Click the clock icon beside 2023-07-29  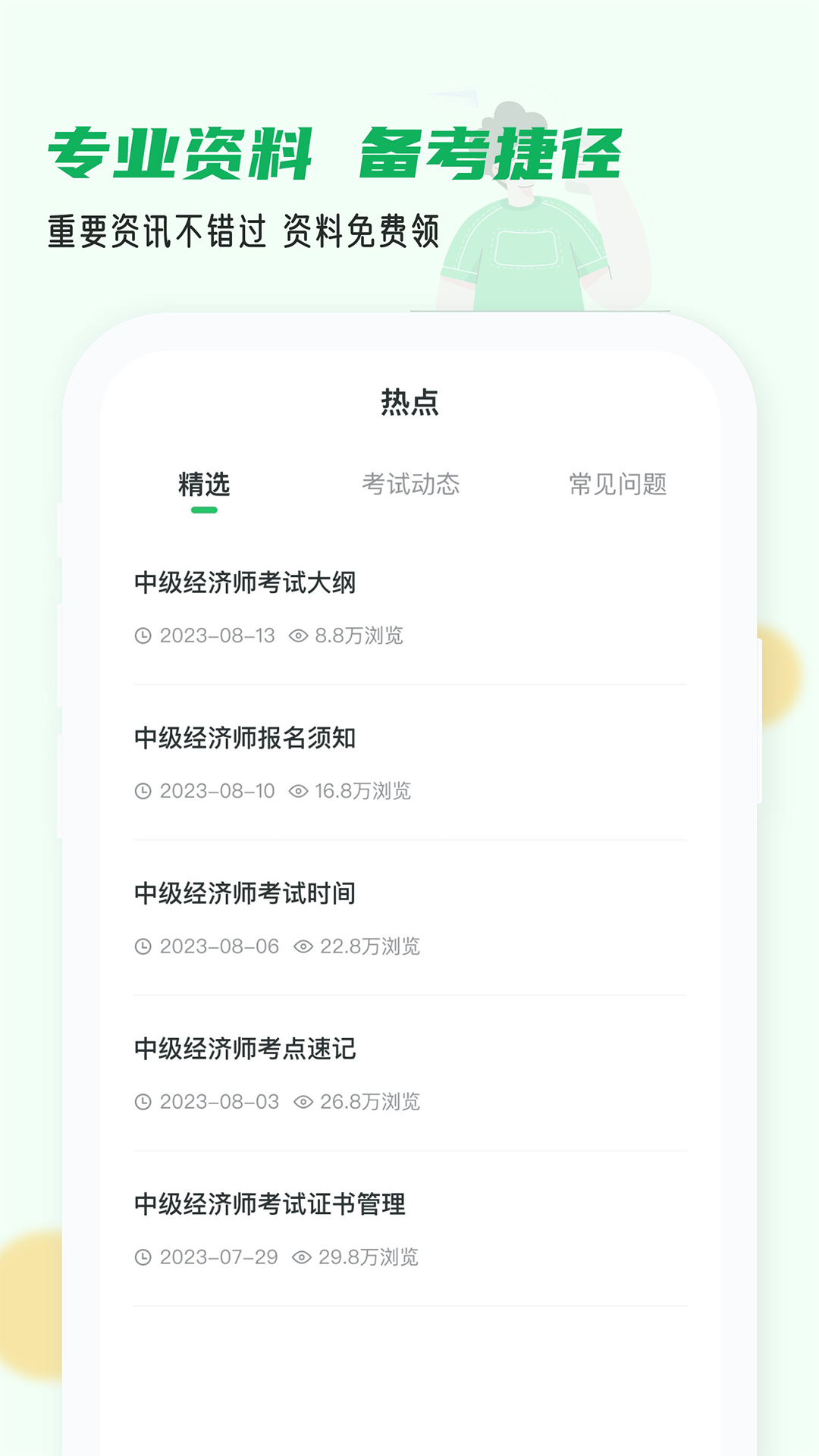tap(144, 1255)
